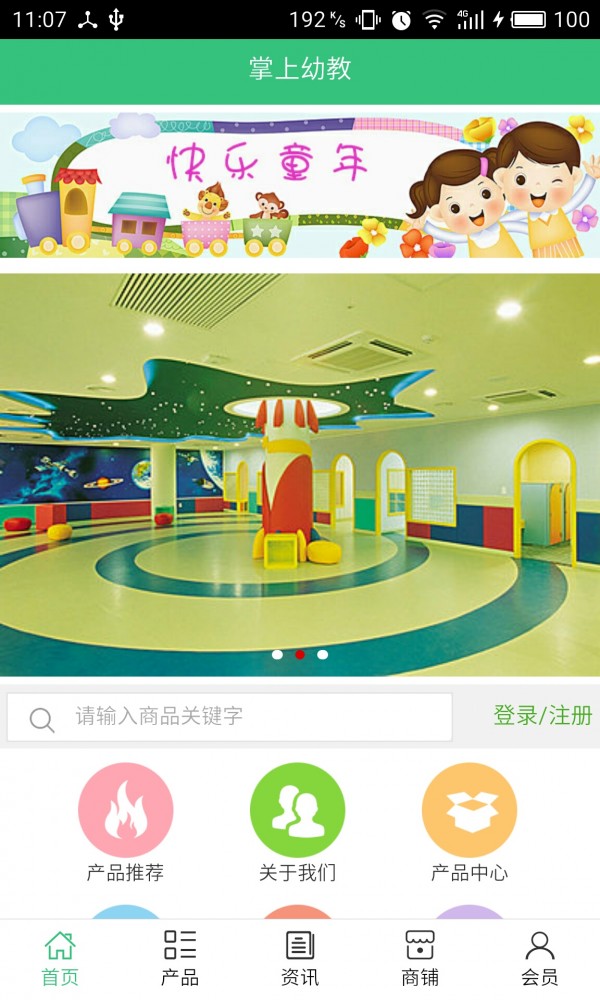
Task: Switch to the 产品 tab
Action: pyautogui.click(x=180, y=958)
